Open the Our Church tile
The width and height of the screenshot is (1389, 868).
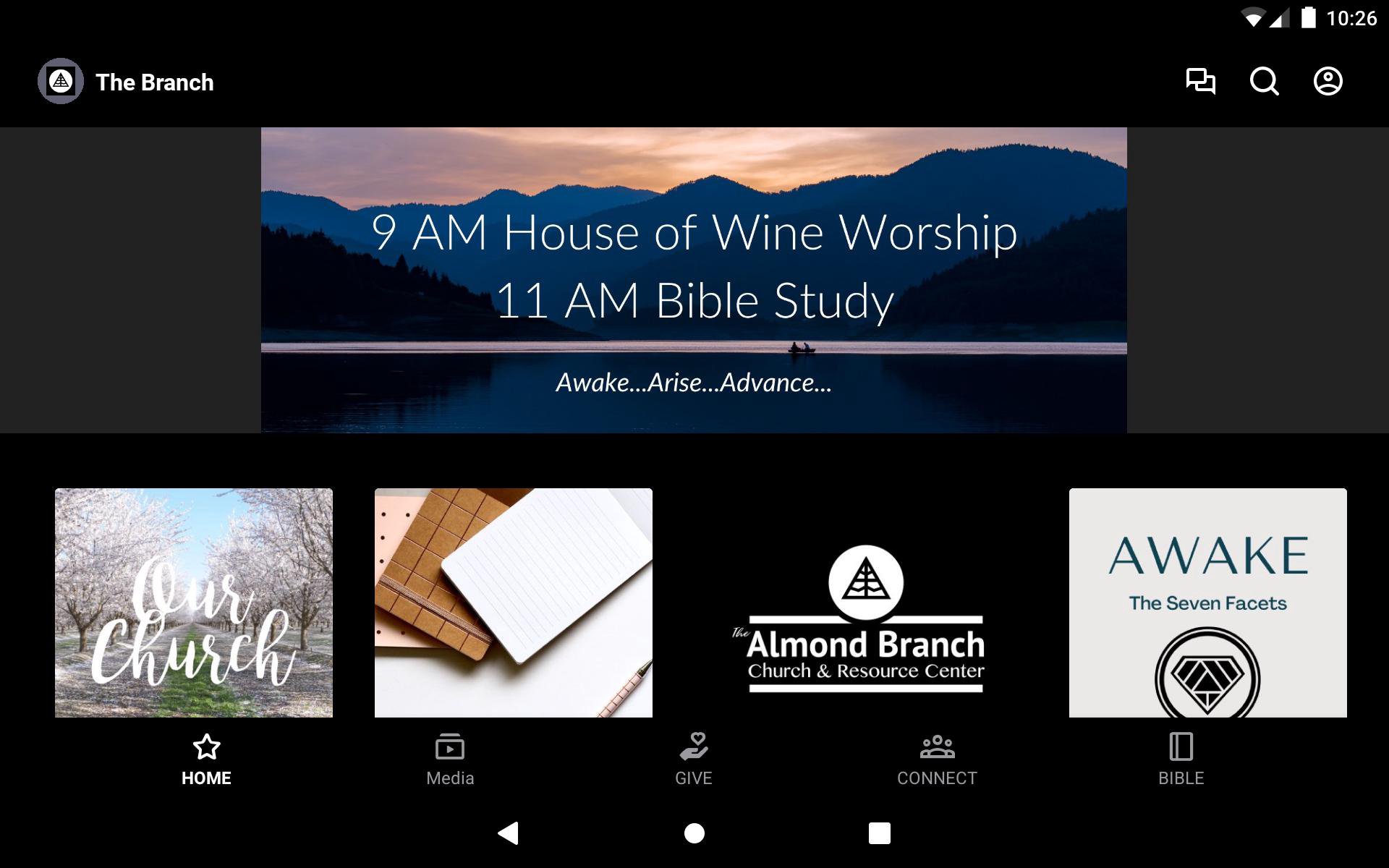[x=194, y=603]
